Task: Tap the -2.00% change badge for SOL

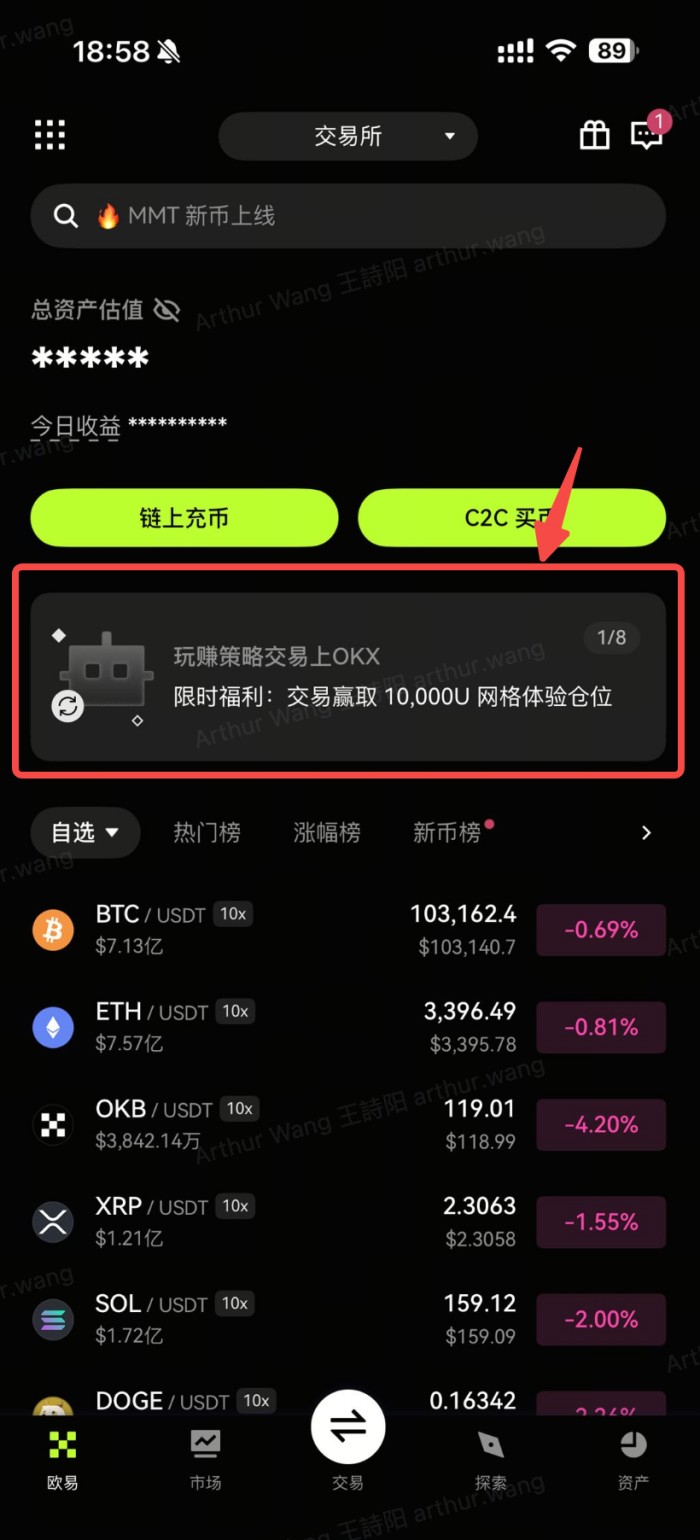Action: pyautogui.click(x=601, y=1319)
